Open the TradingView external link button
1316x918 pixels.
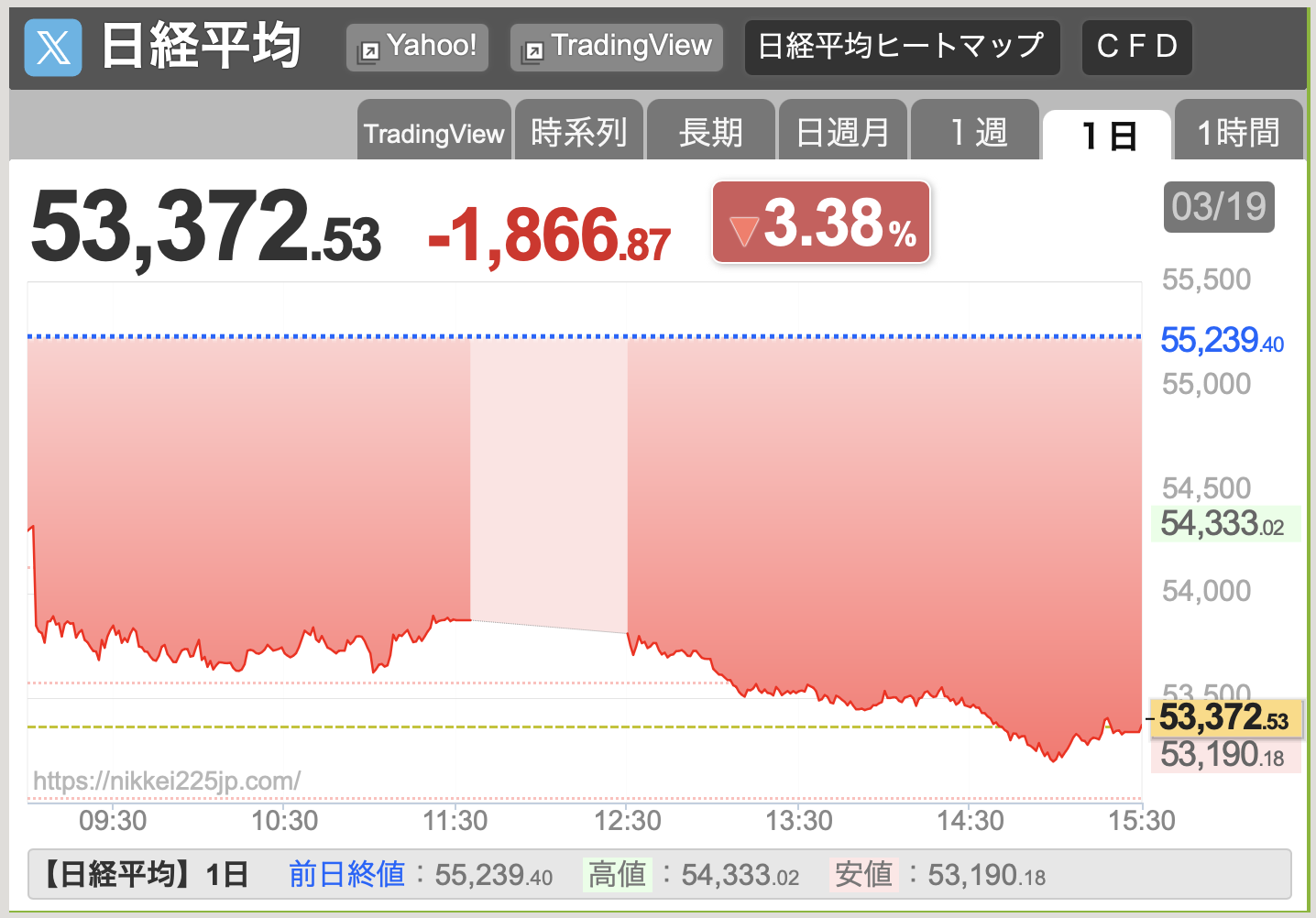(x=616, y=47)
